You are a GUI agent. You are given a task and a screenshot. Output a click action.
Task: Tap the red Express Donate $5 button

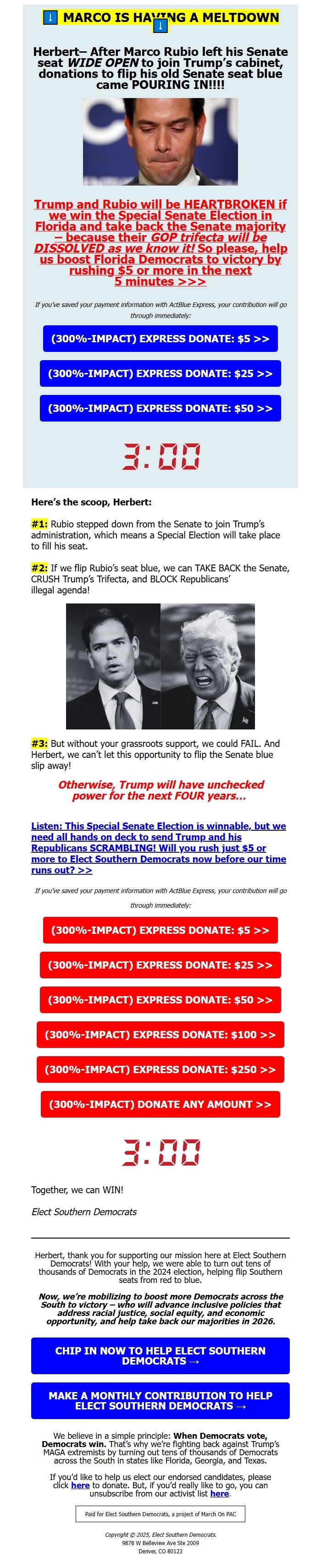[x=160, y=930]
